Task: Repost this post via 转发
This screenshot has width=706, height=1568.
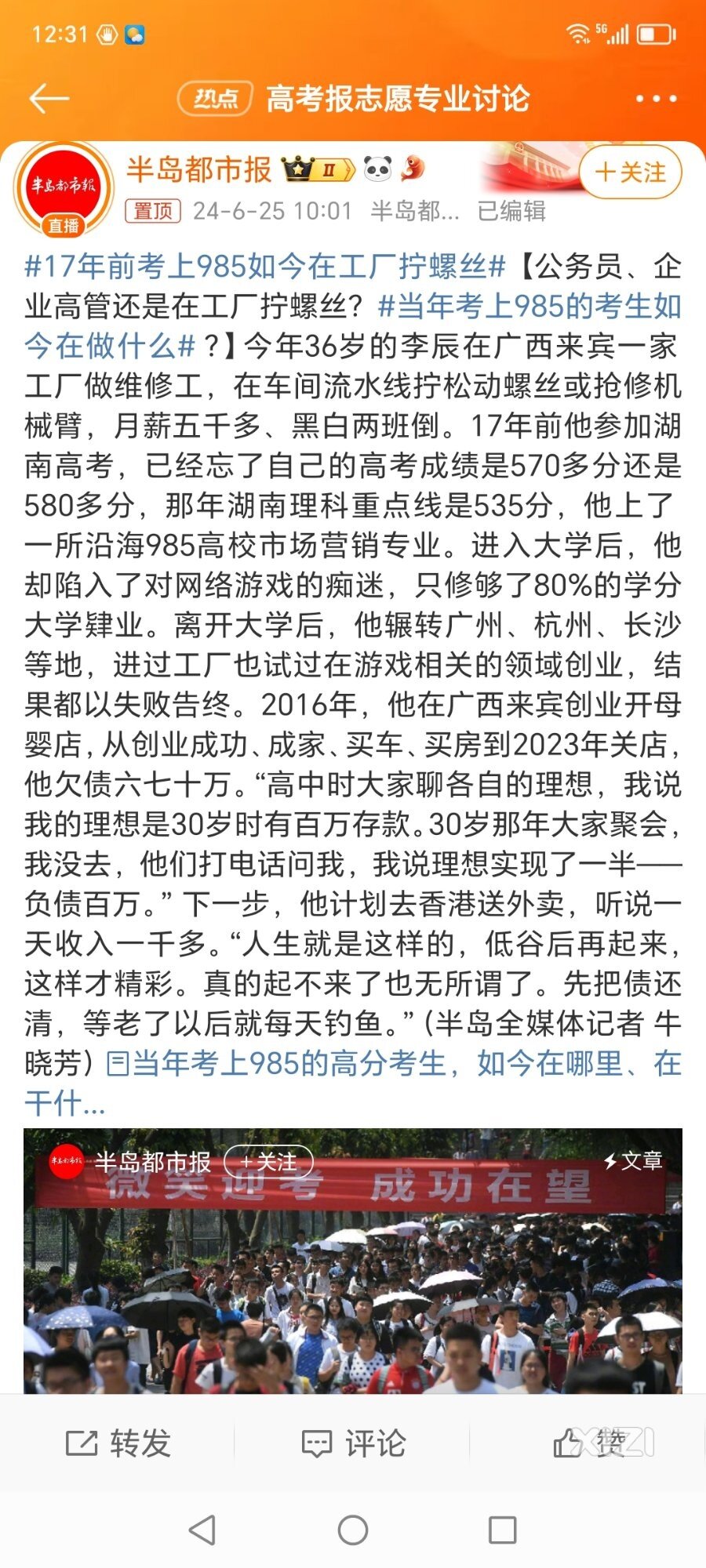Action: click(x=118, y=1443)
